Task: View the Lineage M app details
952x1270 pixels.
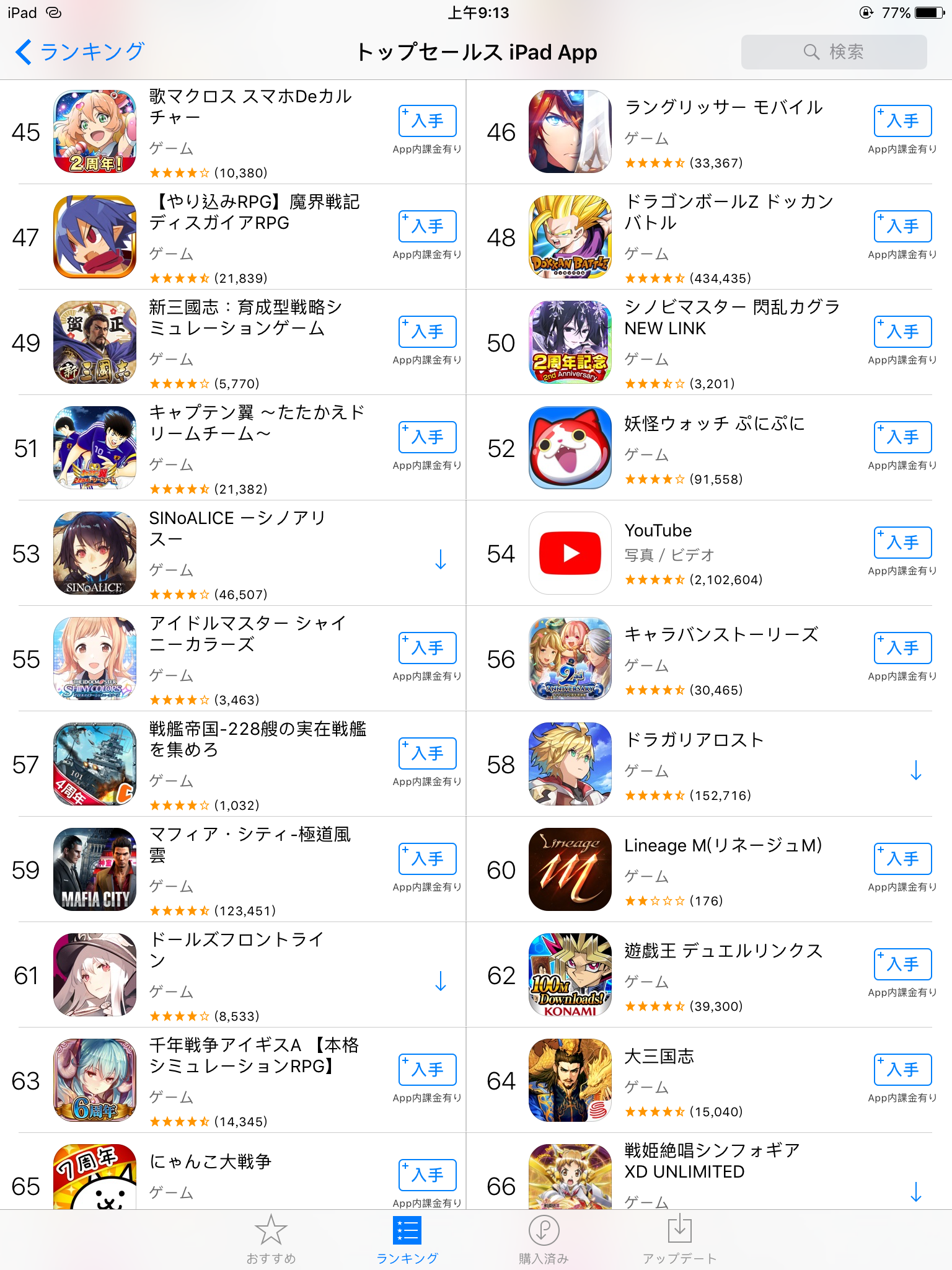Action: tap(723, 845)
